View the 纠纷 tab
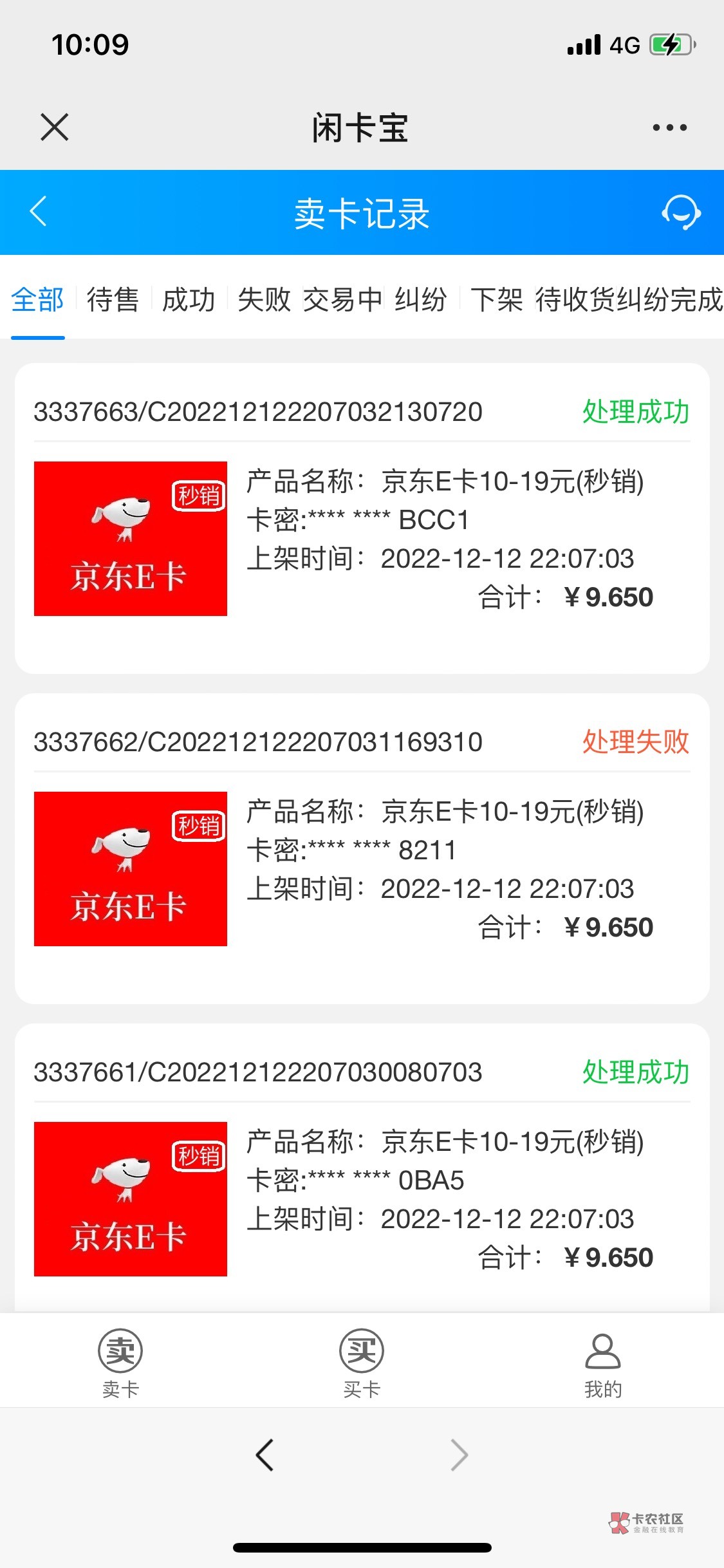Image resolution: width=724 pixels, height=1568 pixels. [x=421, y=300]
